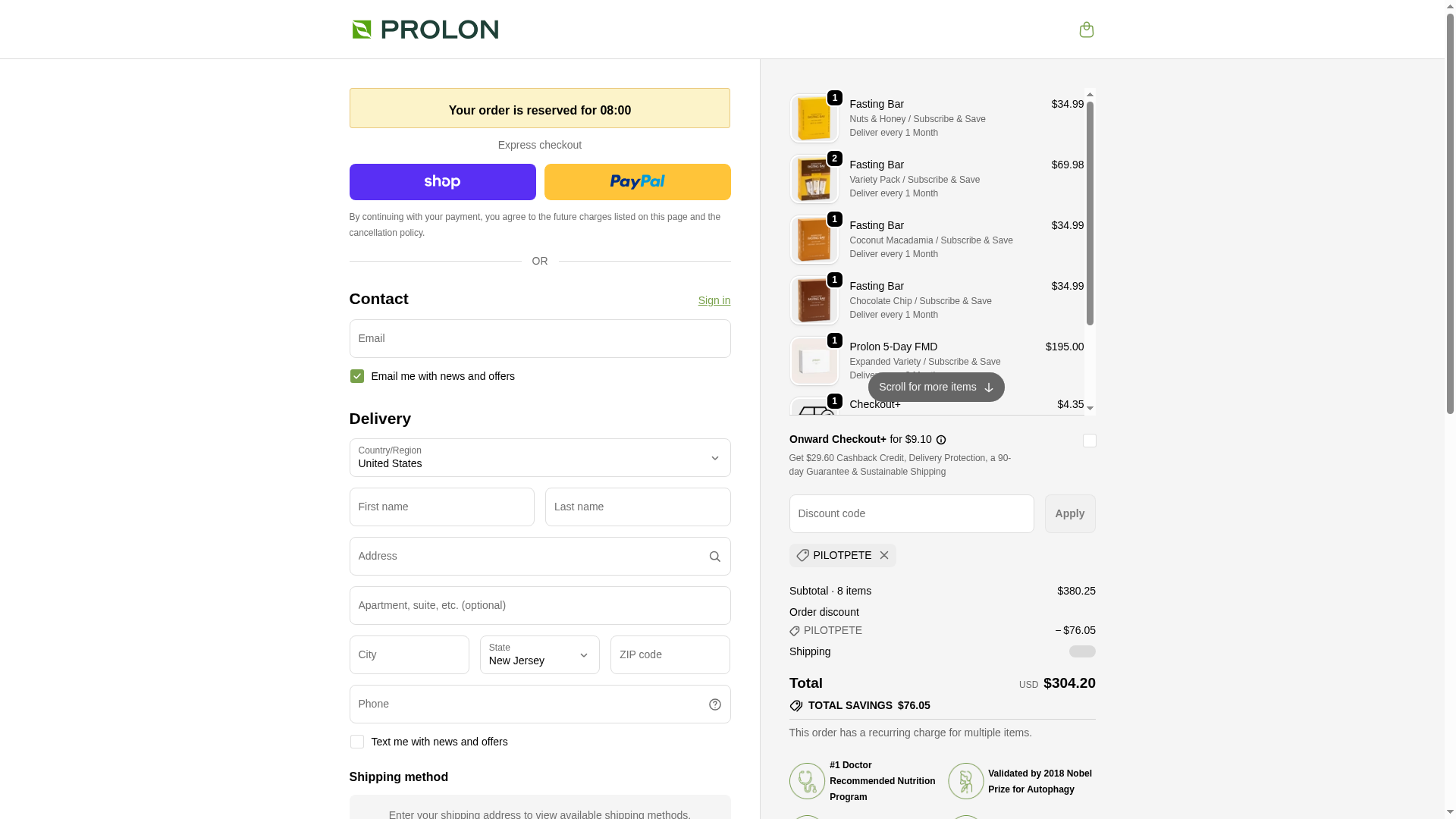
Task: Expand the State dropdown
Action: click(539, 655)
